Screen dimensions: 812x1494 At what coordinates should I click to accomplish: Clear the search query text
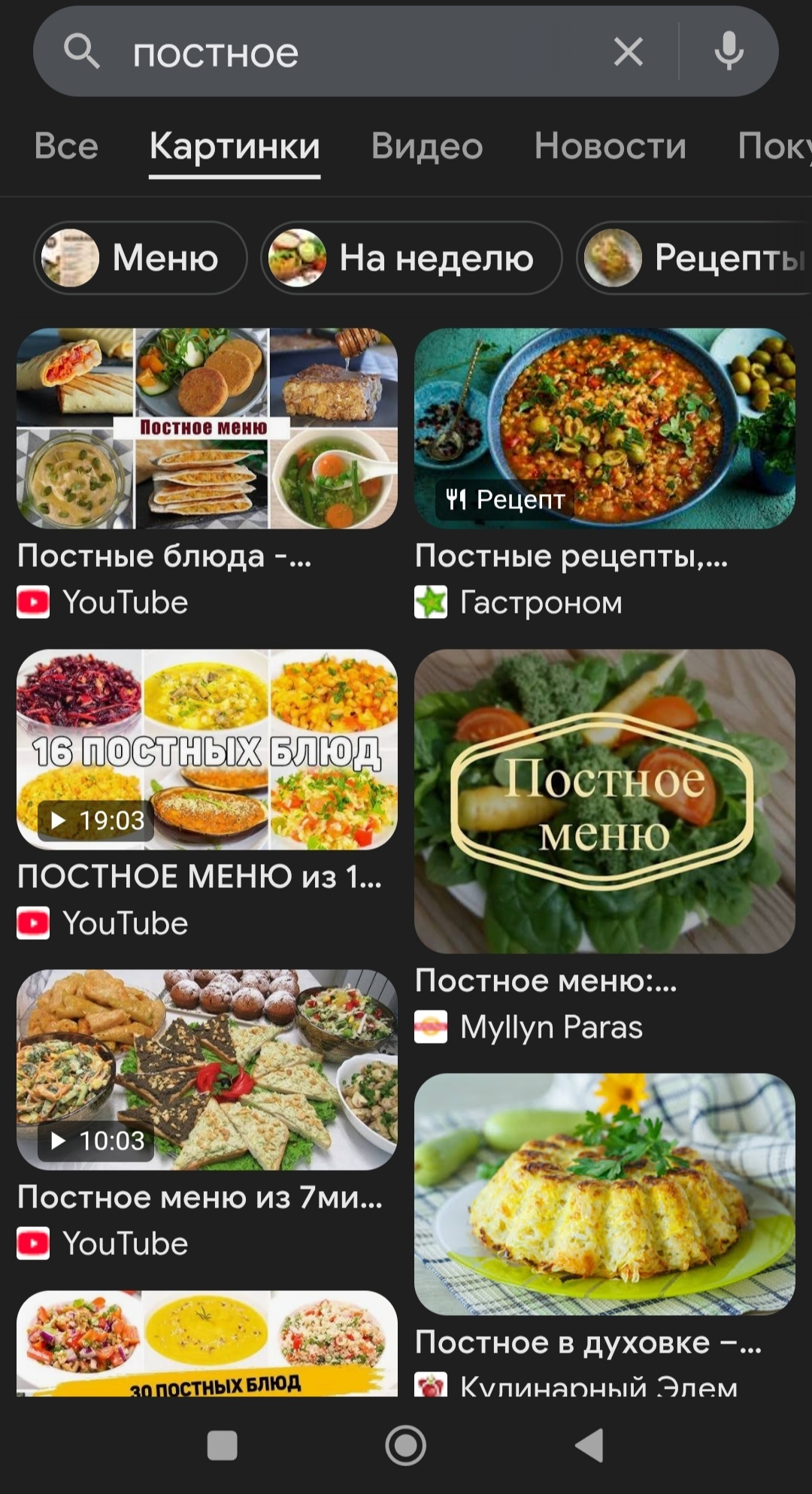pos(629,53)
